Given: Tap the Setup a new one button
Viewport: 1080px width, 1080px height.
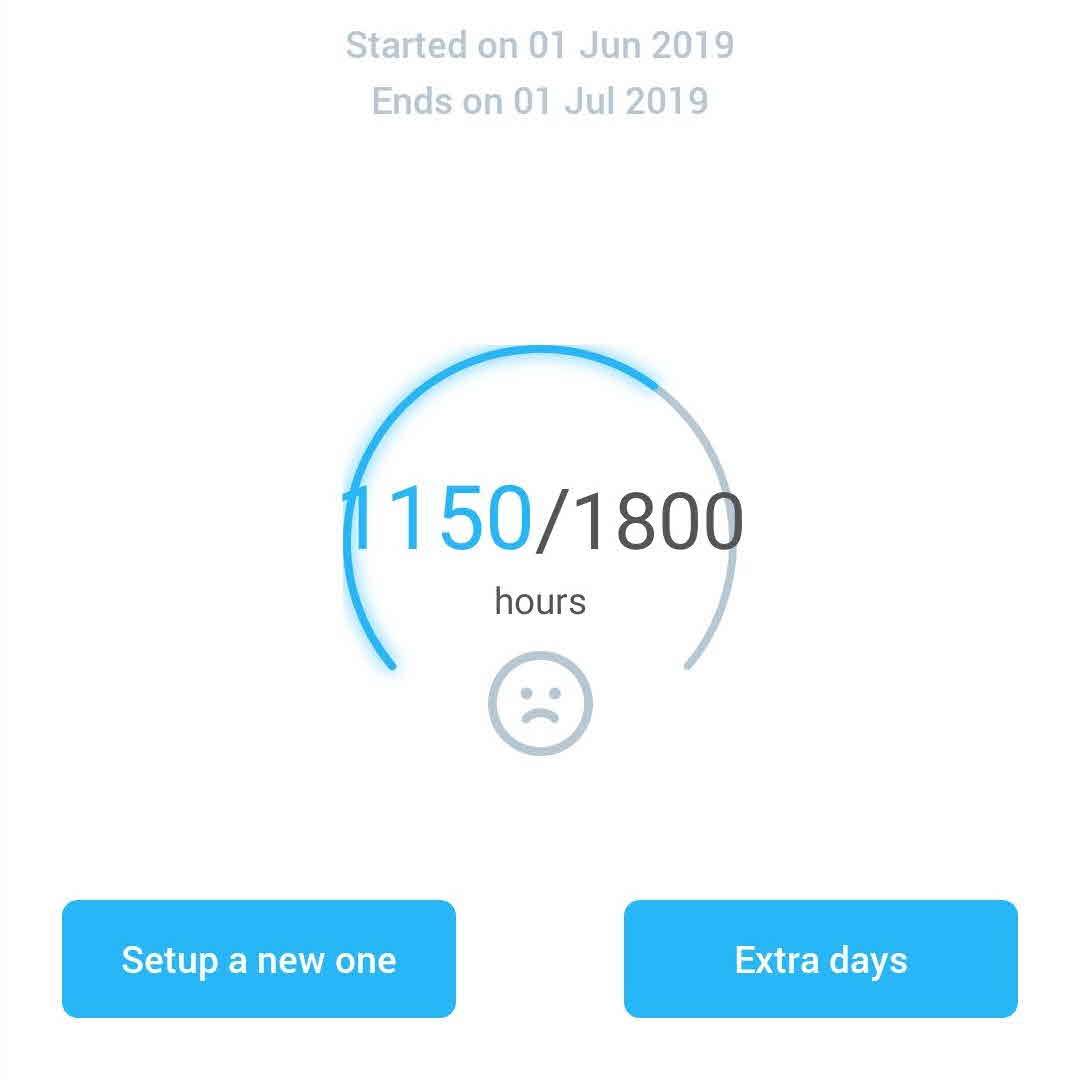Looking at the screenshot, I should (259, 959).
